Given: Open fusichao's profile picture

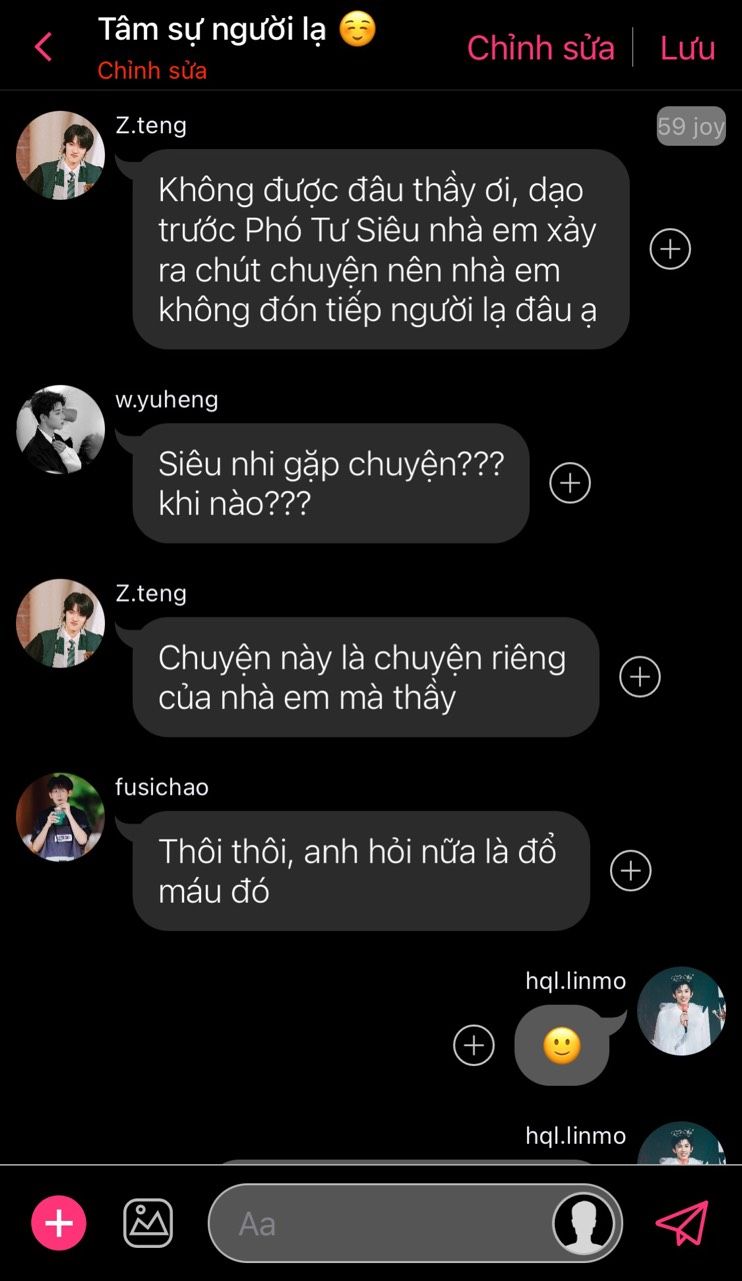Looking at the screenshot, I should (x=60, y=817).
